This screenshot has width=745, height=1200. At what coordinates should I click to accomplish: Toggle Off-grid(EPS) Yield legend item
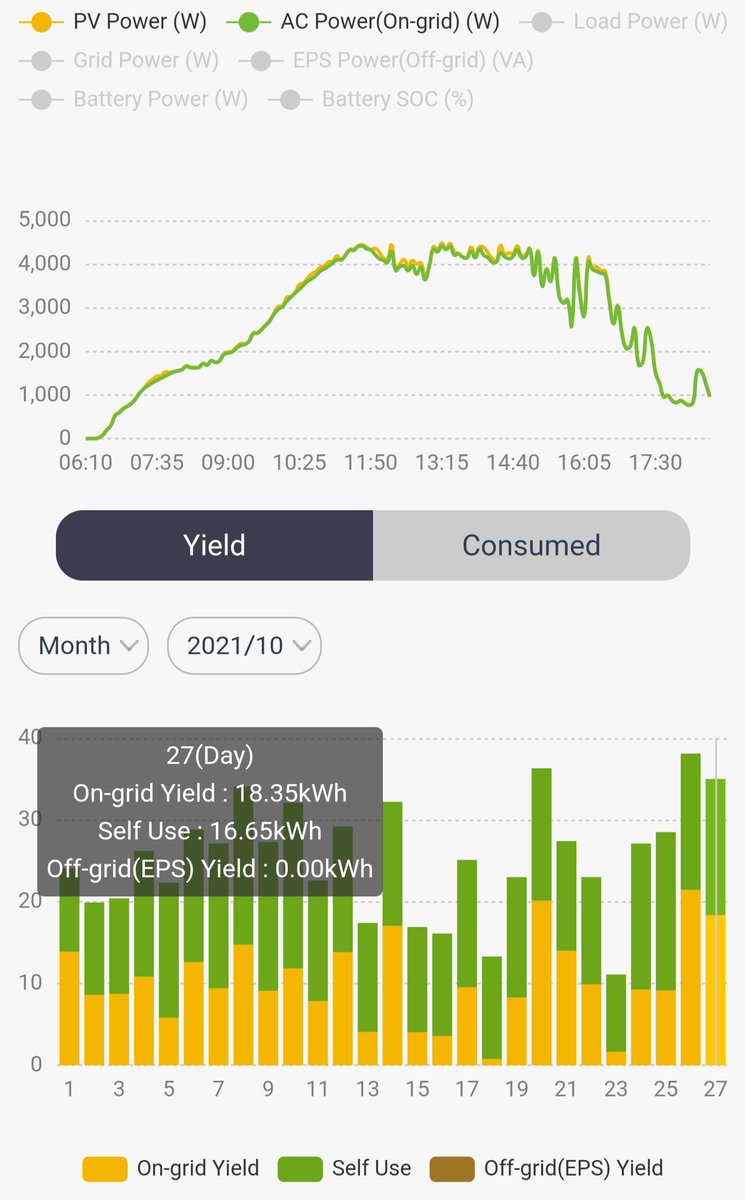pyautogui.click(x=546, y=1168)
